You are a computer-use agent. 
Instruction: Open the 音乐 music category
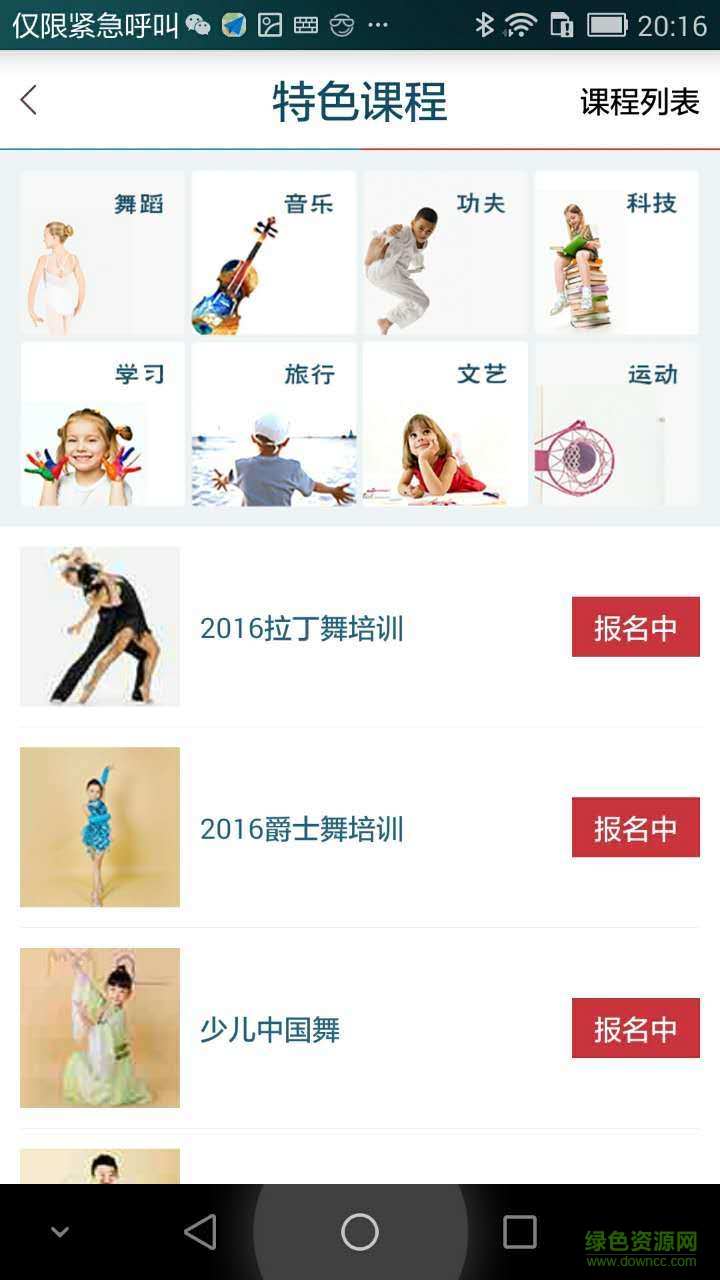pos(274,252)
